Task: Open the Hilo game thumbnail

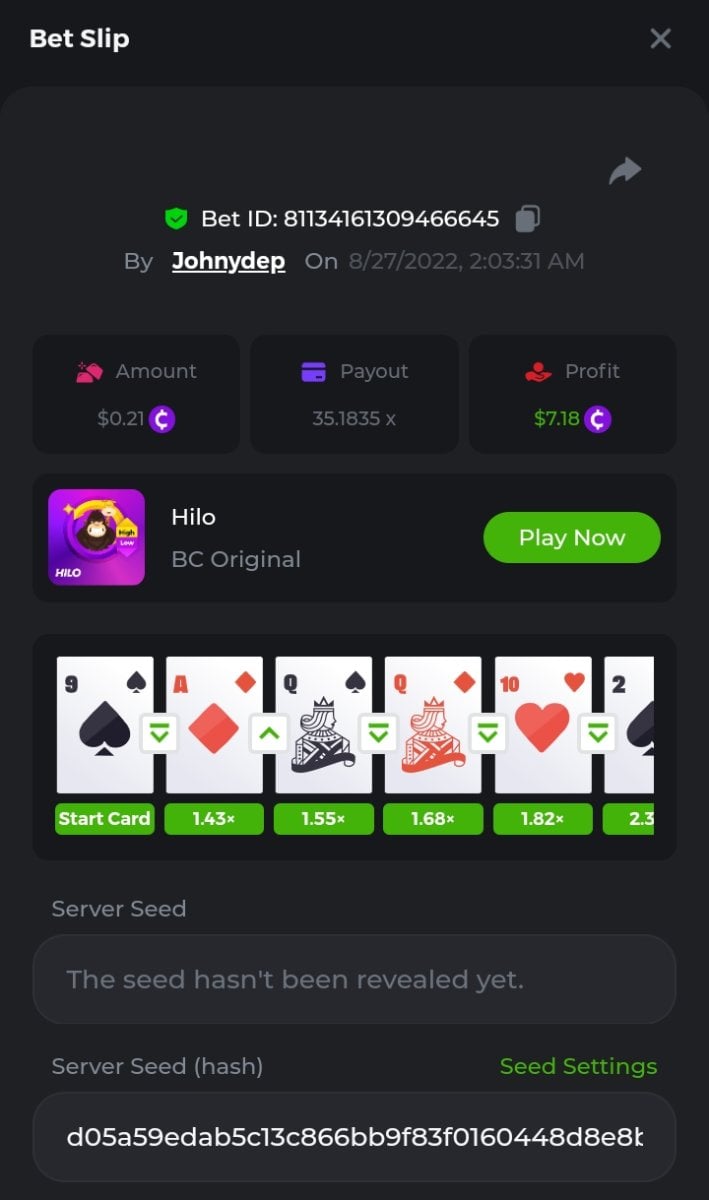Action: [97, 537]
